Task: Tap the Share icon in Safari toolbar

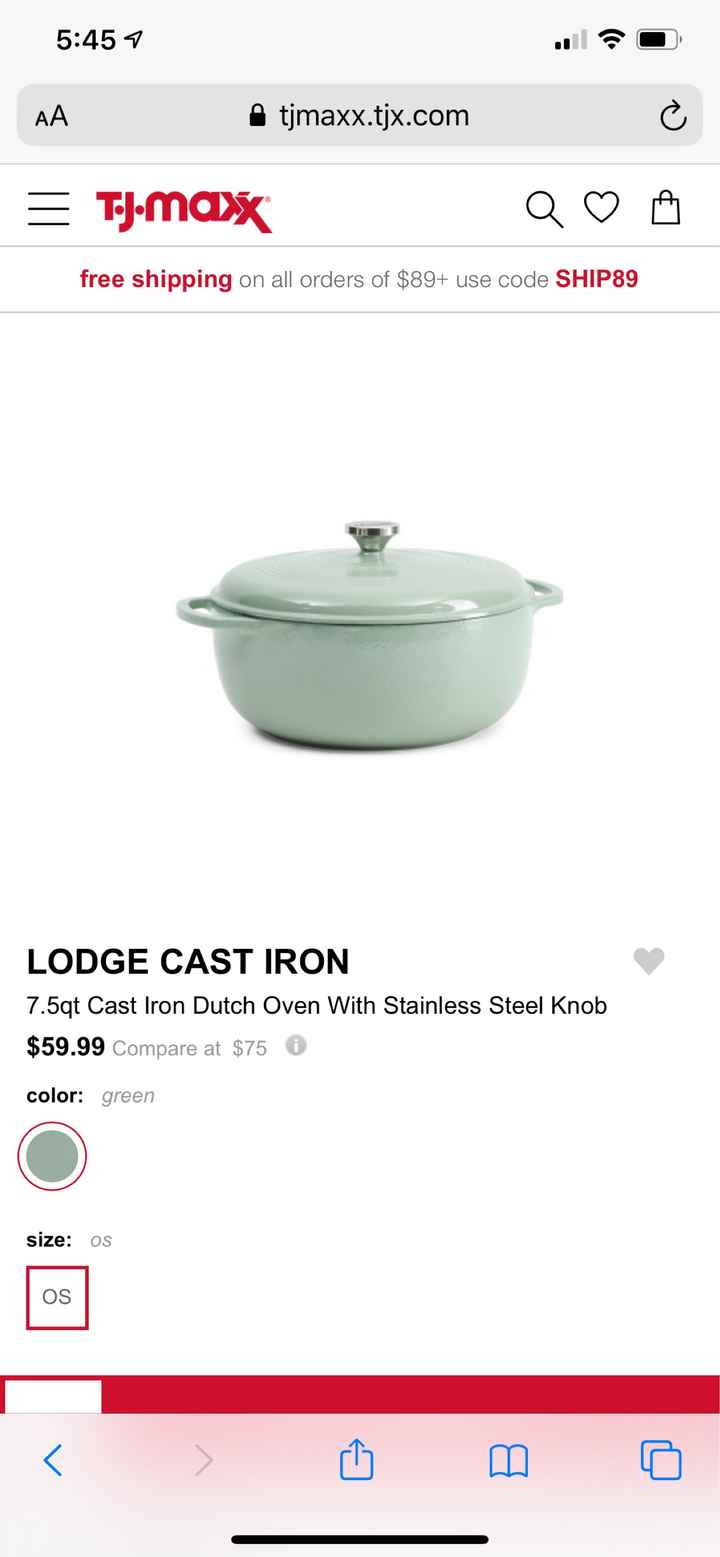Action: (x=356, y=1460)
